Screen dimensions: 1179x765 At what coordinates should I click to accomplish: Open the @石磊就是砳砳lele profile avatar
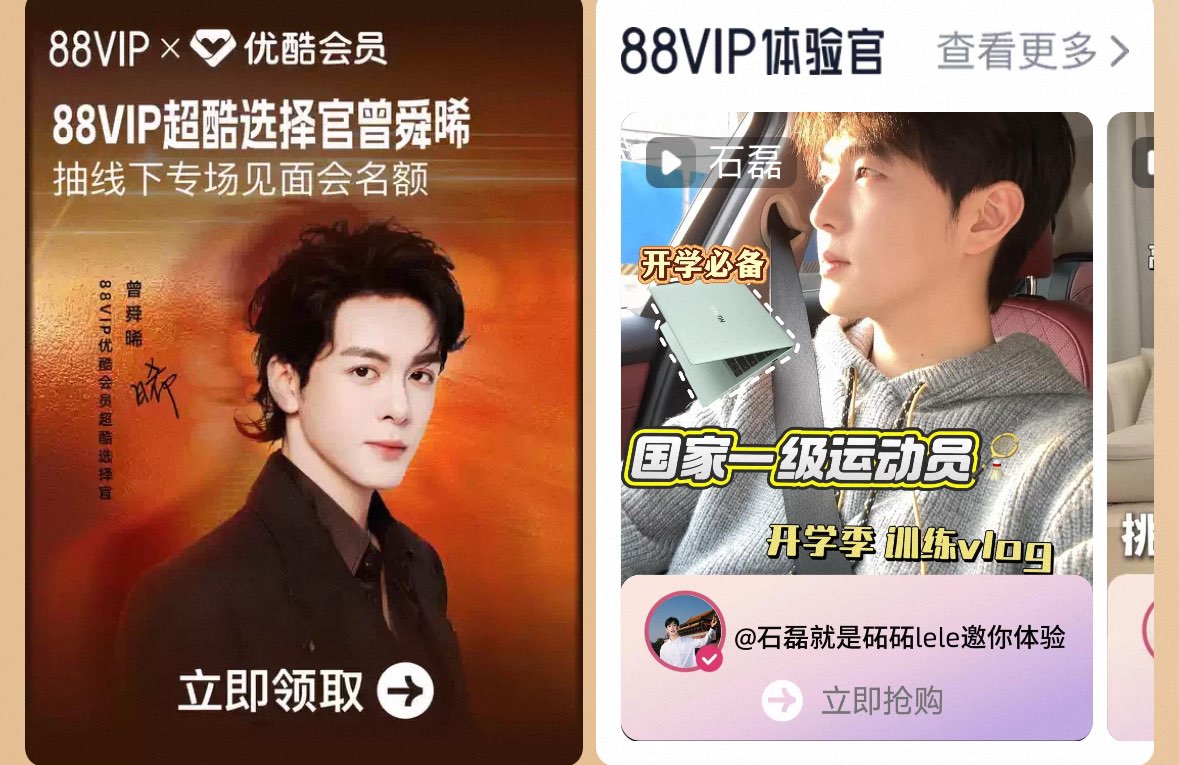tap(684, 630)
